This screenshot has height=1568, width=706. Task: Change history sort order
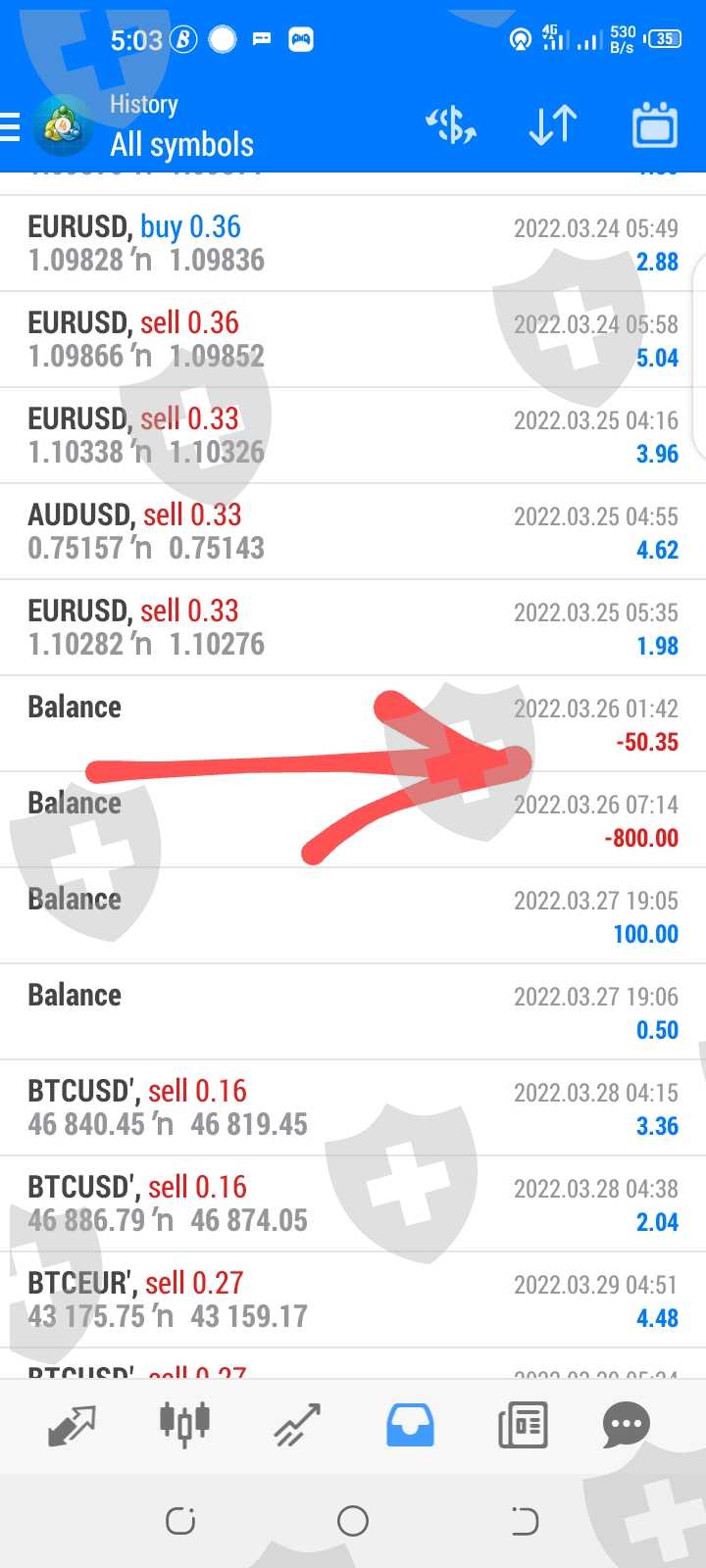(553, 126)
